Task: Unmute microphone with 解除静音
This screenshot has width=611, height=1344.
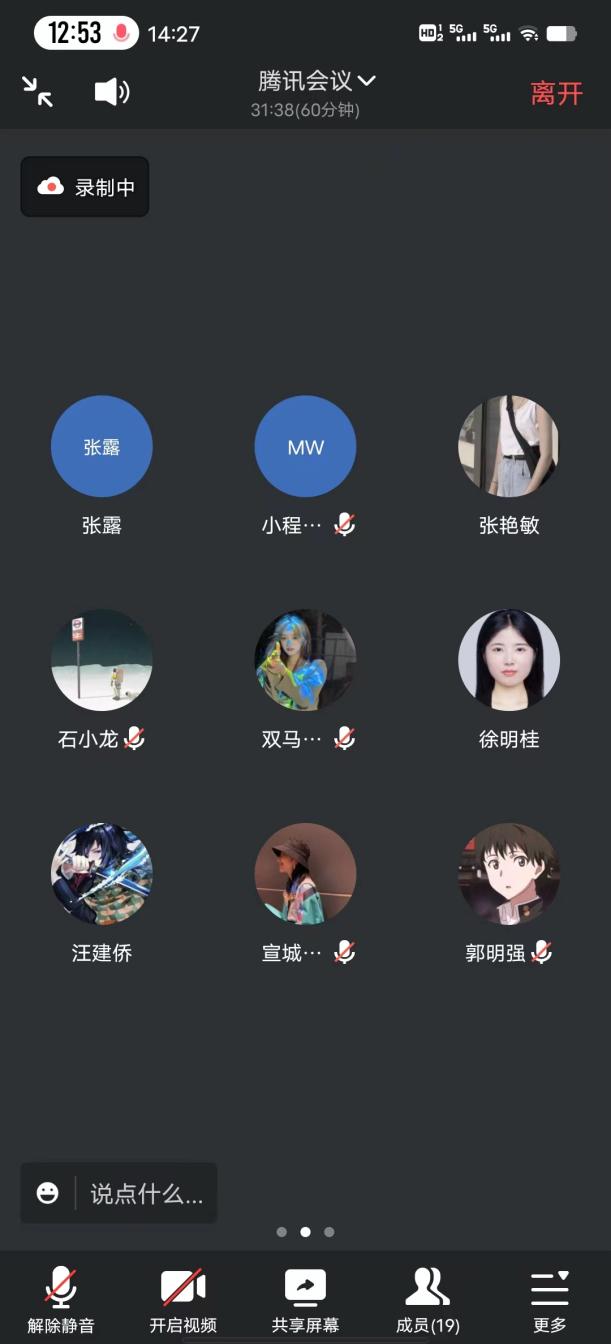Action: click(61, 1299)
